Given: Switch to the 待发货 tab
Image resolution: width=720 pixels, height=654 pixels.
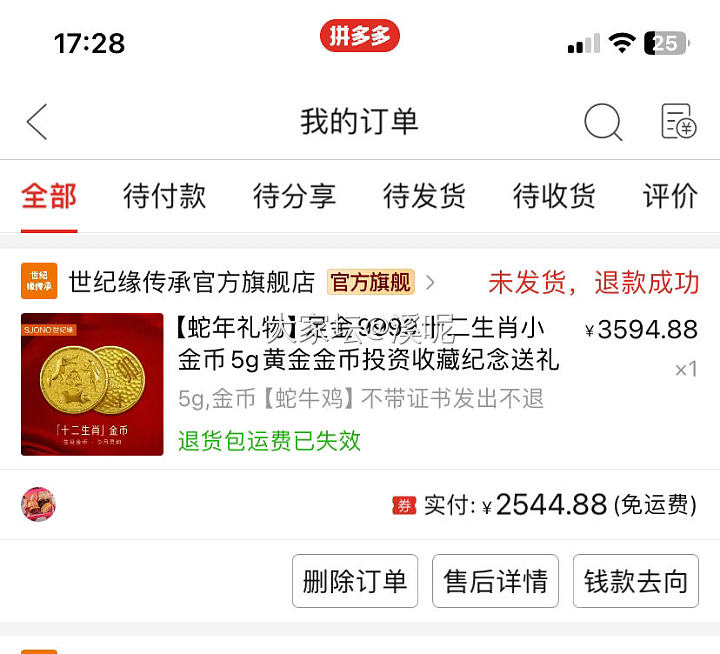Looking at the screenshot, I should click(424, 196).
